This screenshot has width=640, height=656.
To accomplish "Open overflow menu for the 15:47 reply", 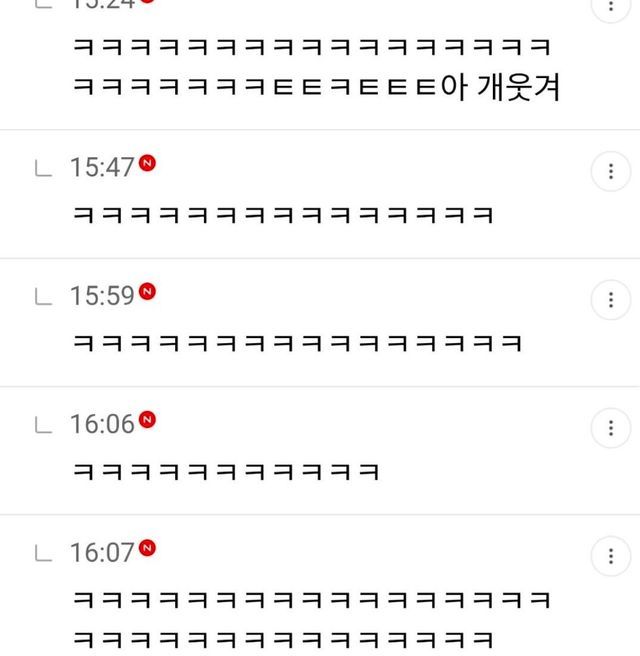I will (610, 171).
